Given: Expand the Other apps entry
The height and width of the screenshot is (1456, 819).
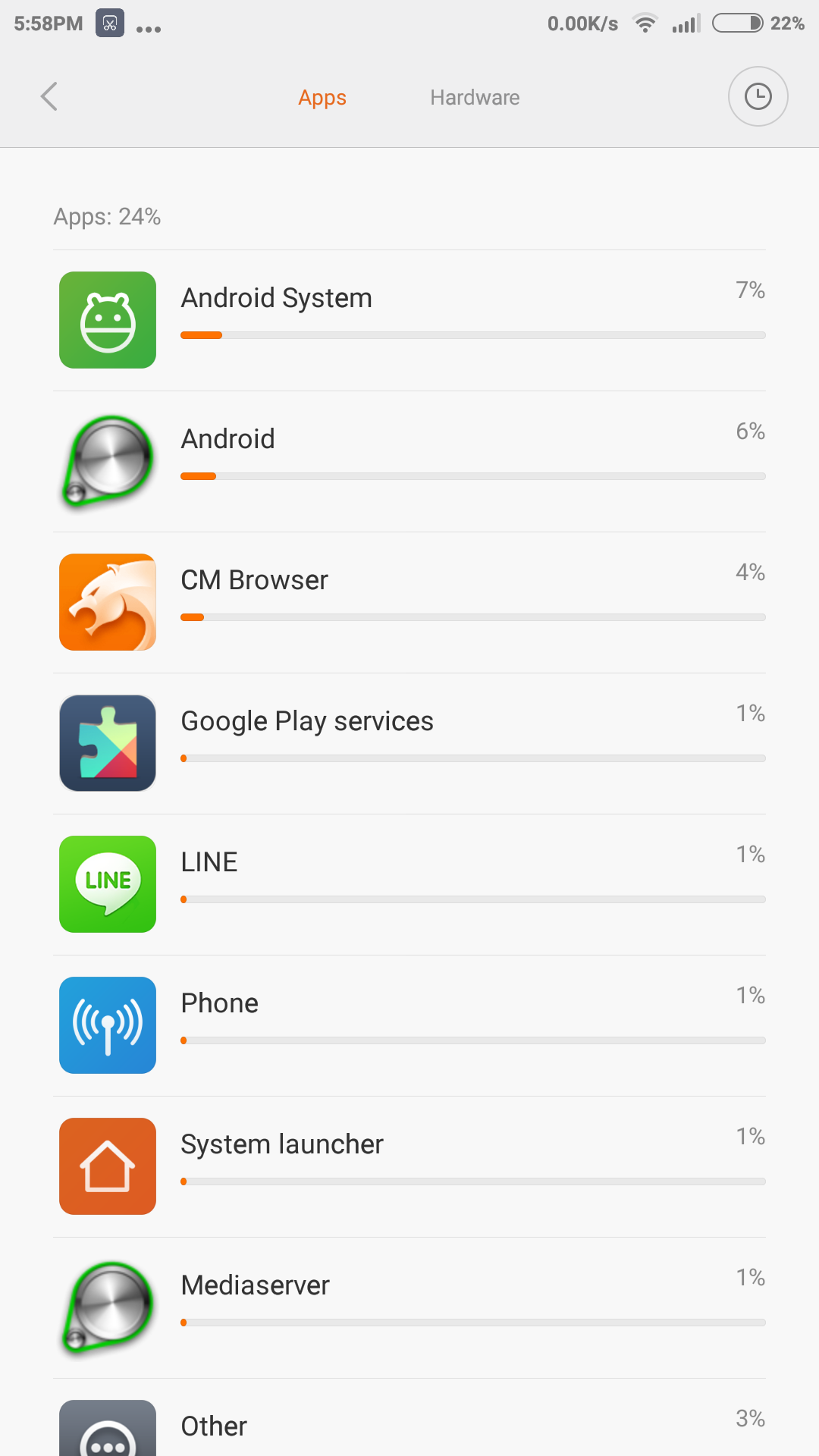Looking at the screenshot, I should pyautogui.click(x=409, y=1426).
